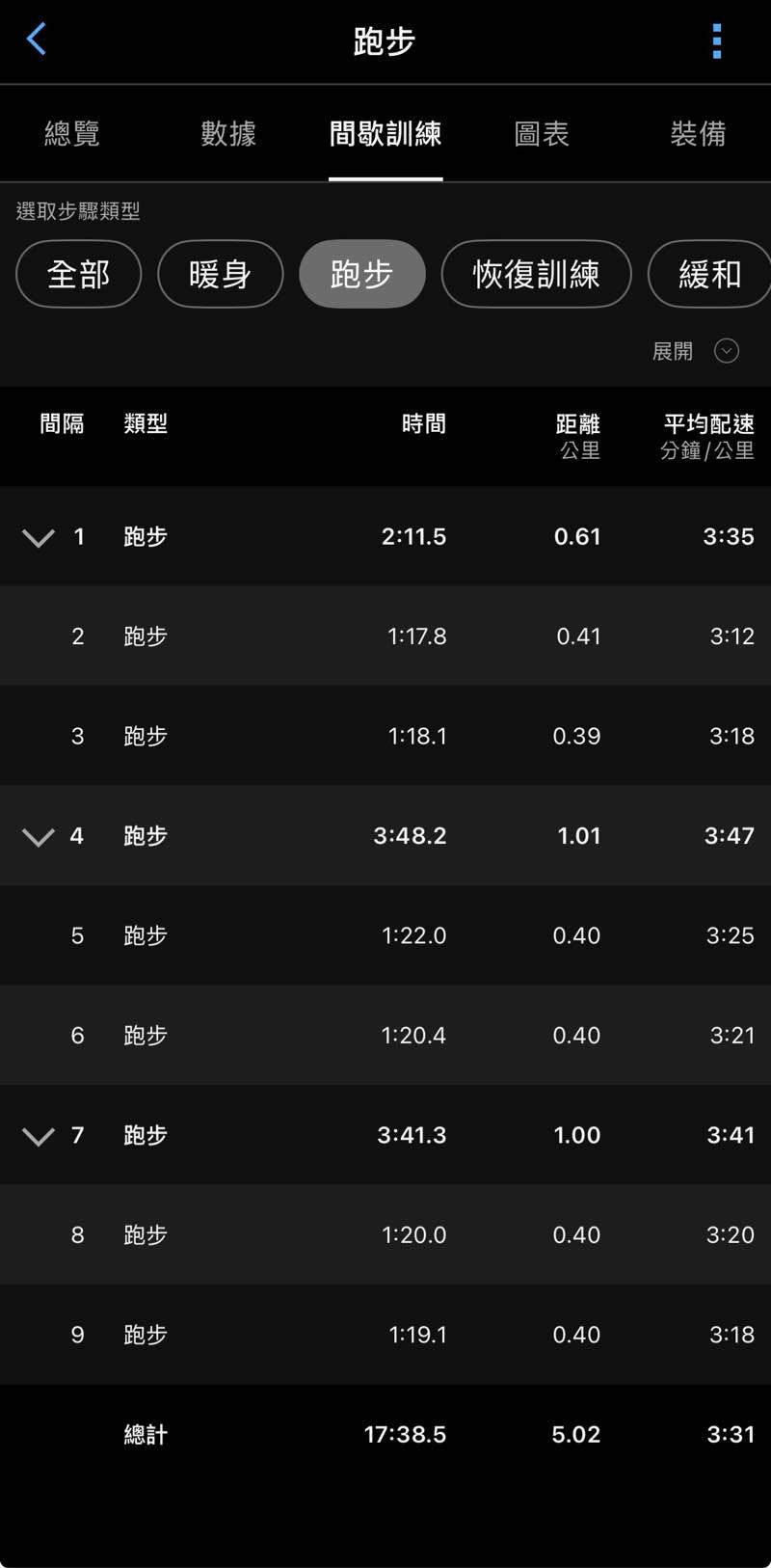The width and height of the screenshot is (771, 1568).
Task: Open the three-dot overflow menu
Action: point(716,41)
